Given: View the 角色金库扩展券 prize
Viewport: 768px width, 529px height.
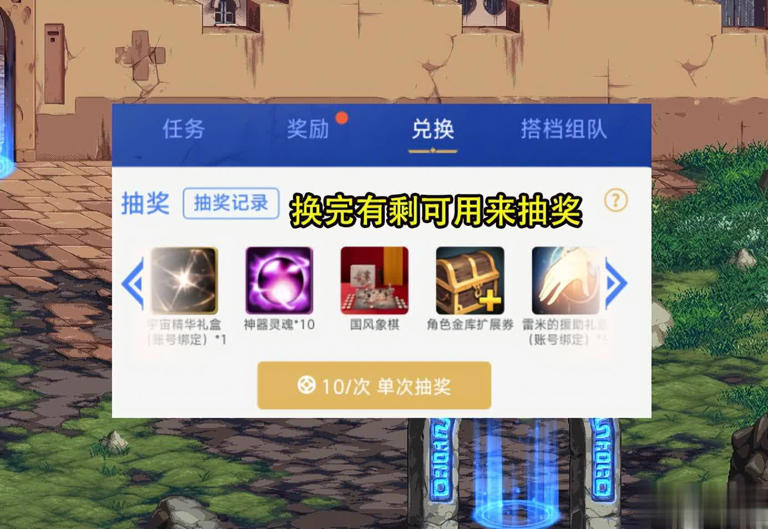Looking at the screenshot, I should [x=469, y=281].
